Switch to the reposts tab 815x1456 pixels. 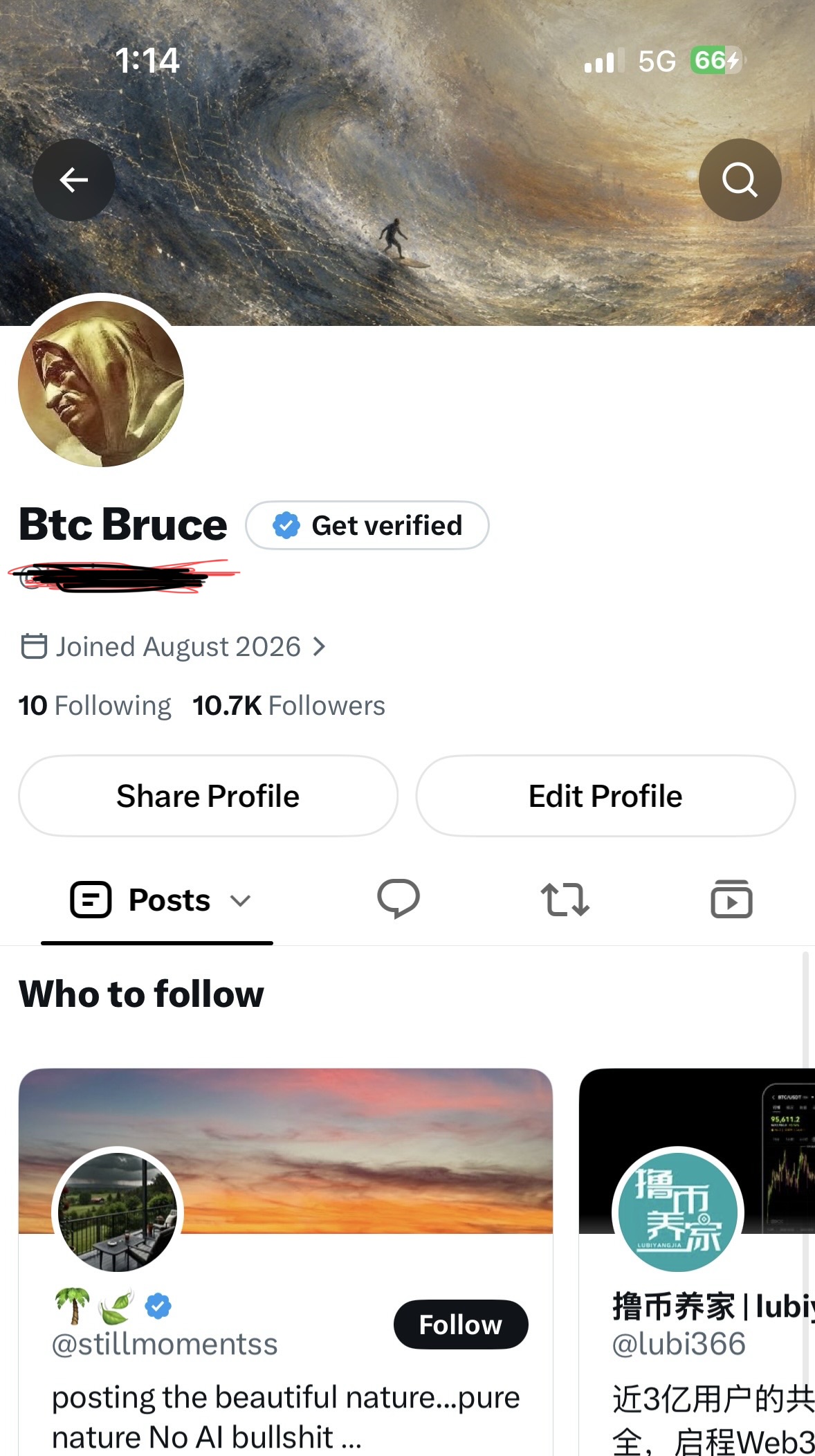point(565,900)
